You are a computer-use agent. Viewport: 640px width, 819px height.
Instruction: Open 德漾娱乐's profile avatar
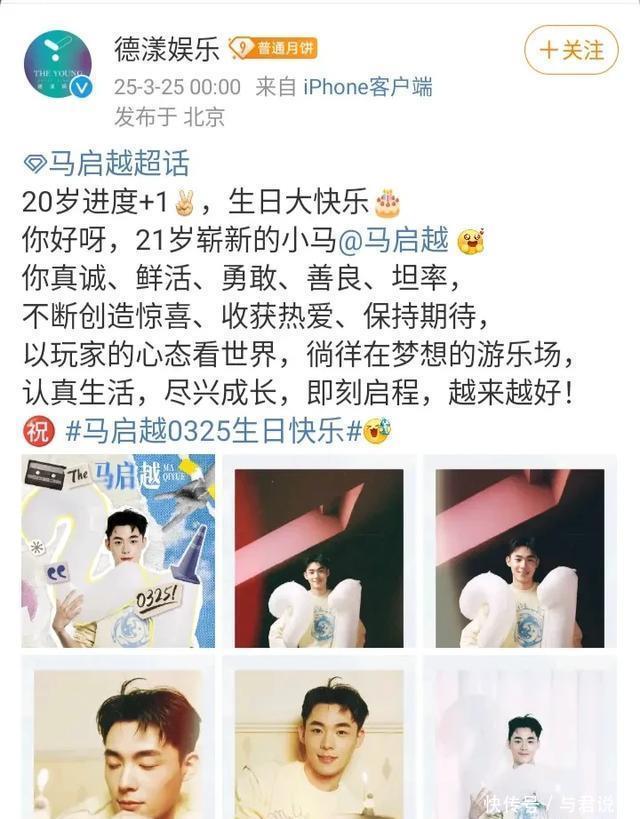pyautogui.click(x=57, y=64)
